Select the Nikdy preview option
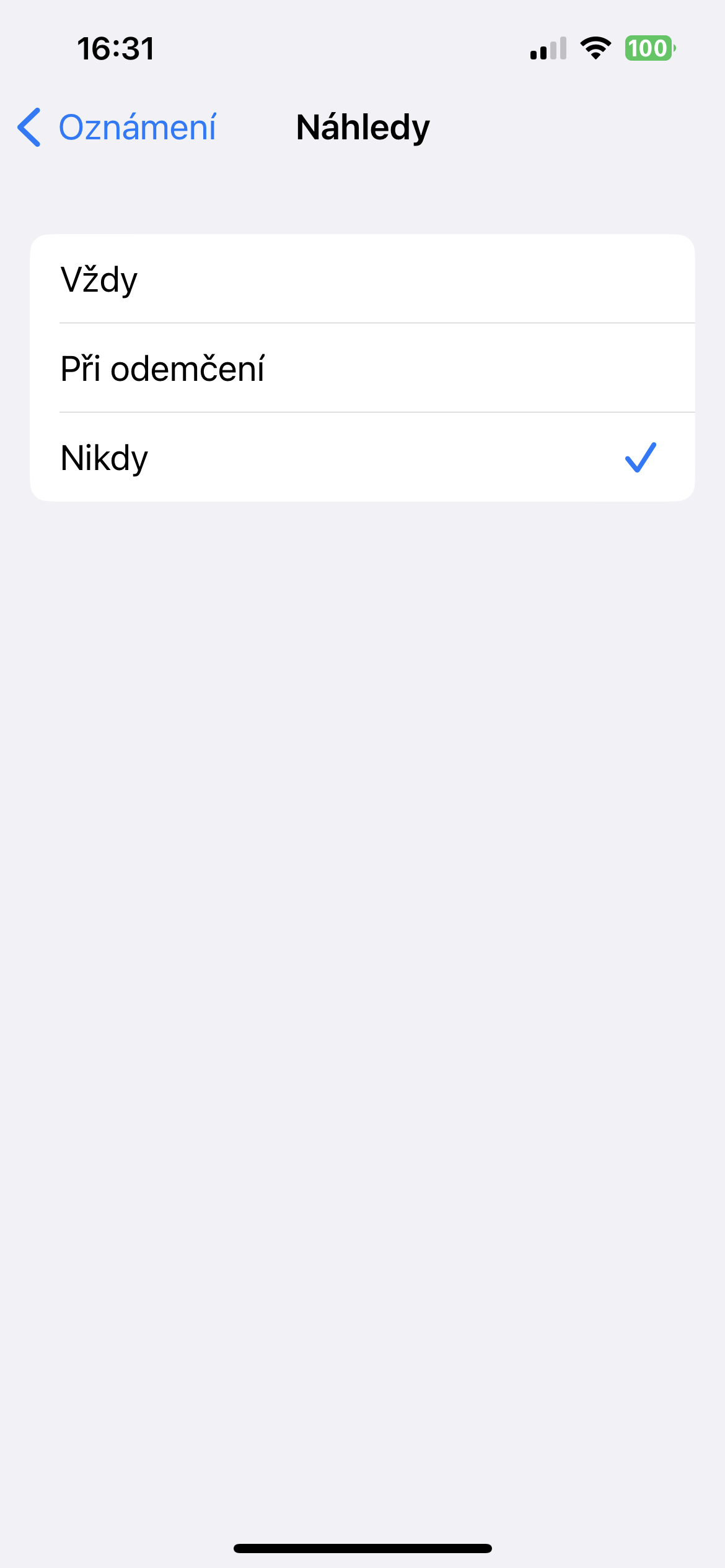 [x=362, y=458]
